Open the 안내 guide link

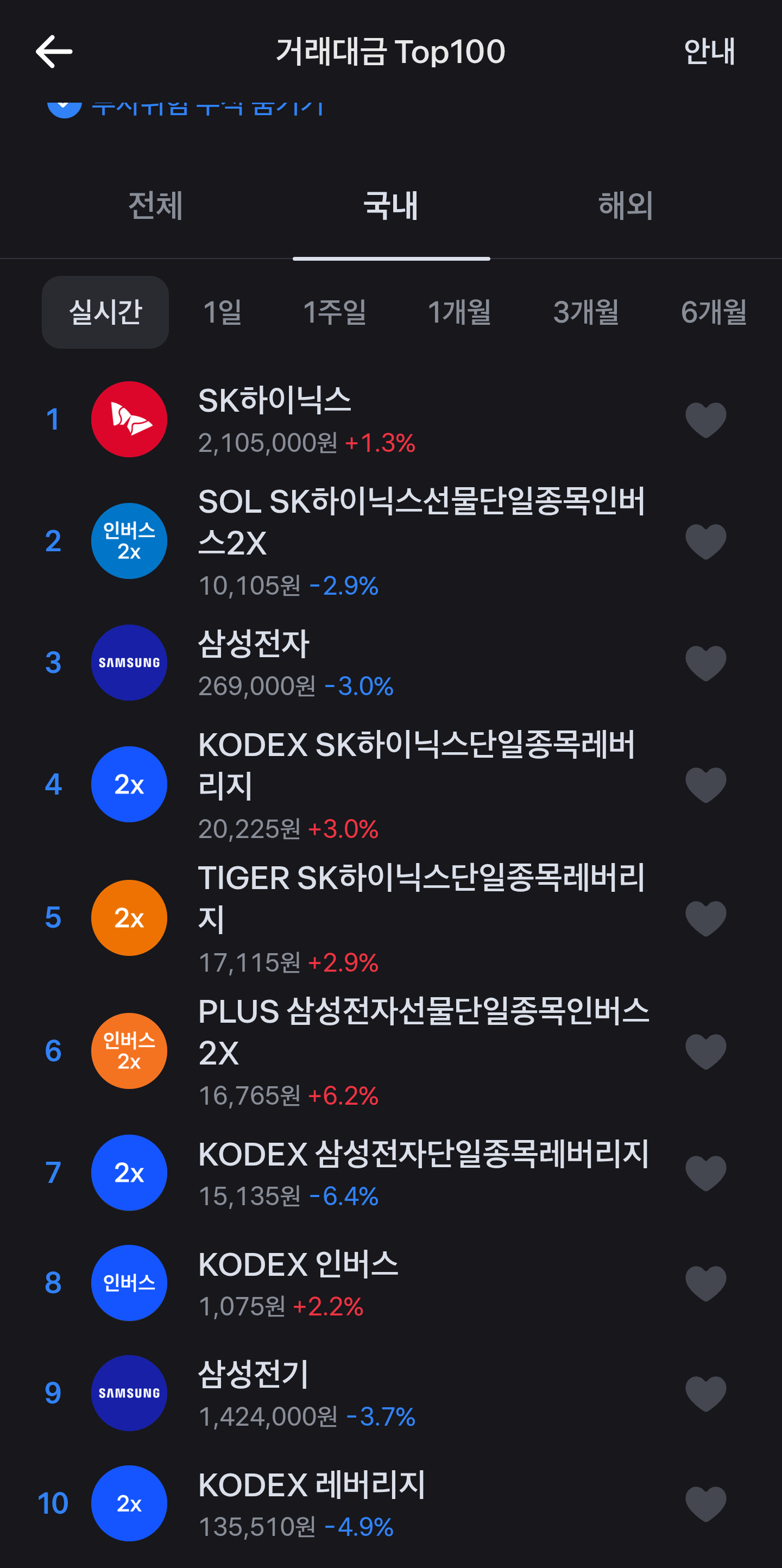click(709, 51)
